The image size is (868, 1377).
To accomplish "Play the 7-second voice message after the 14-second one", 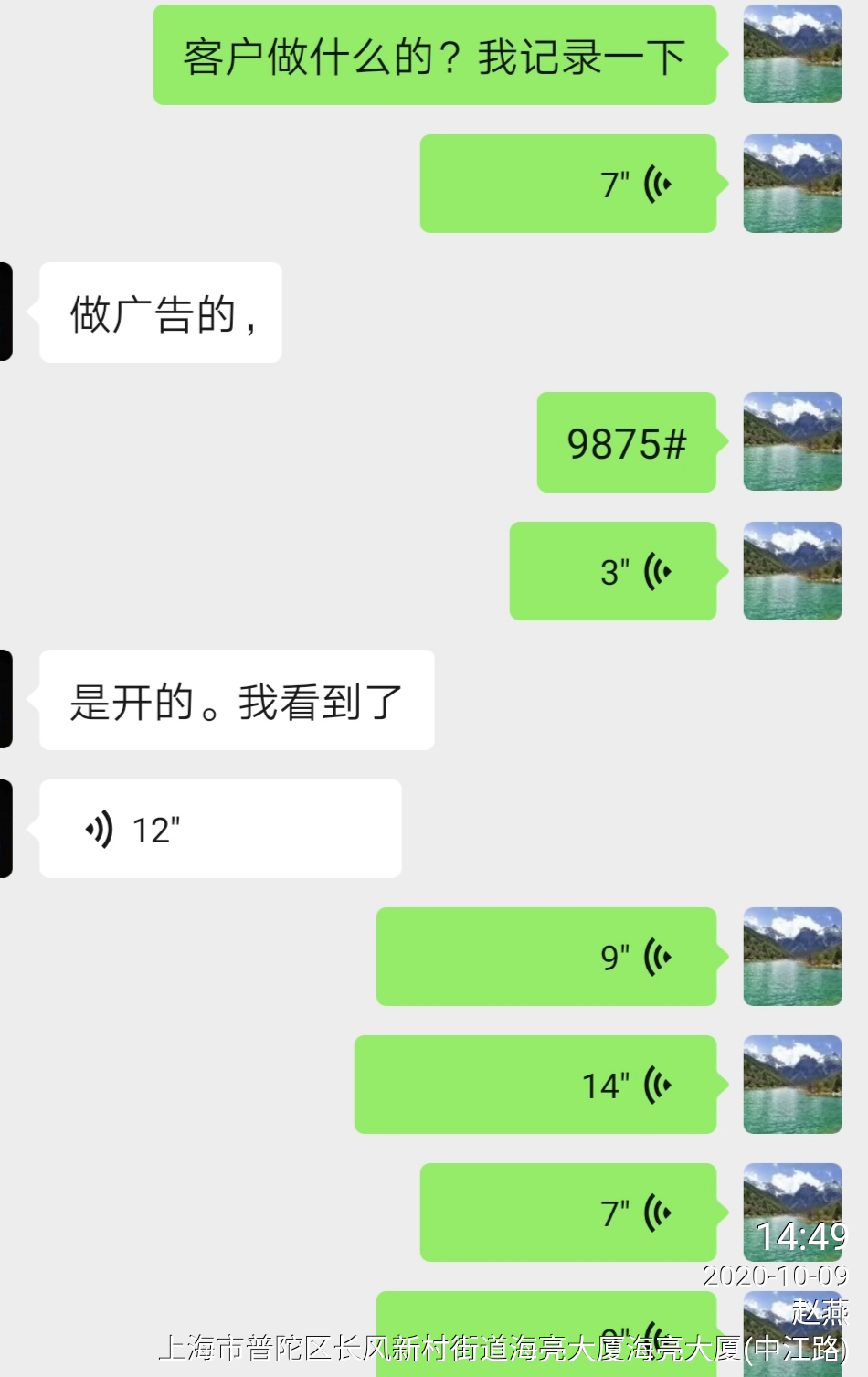I will 568,1213.
